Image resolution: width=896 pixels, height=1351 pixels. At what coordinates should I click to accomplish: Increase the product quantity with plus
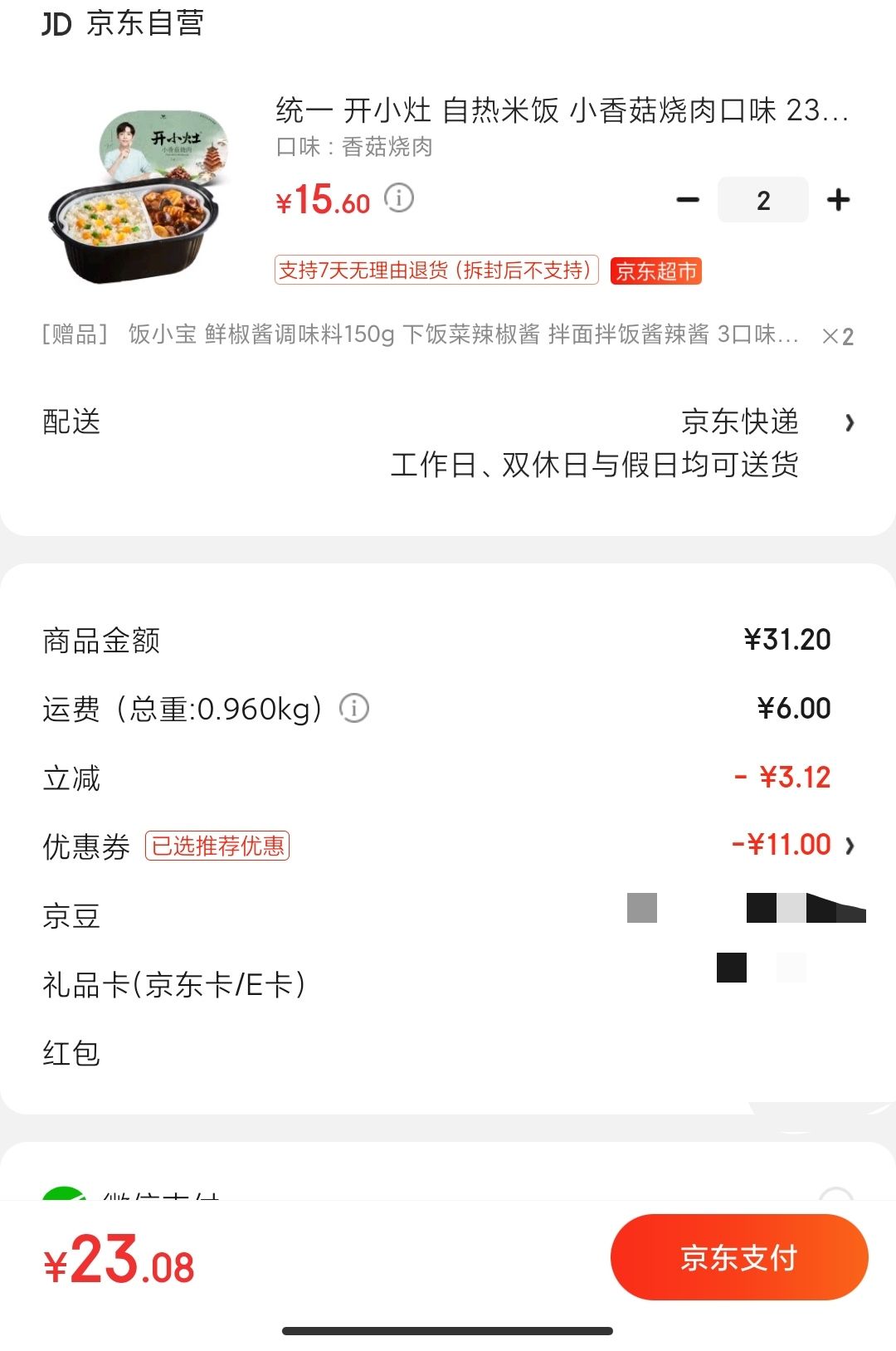[x=839, y=200]
